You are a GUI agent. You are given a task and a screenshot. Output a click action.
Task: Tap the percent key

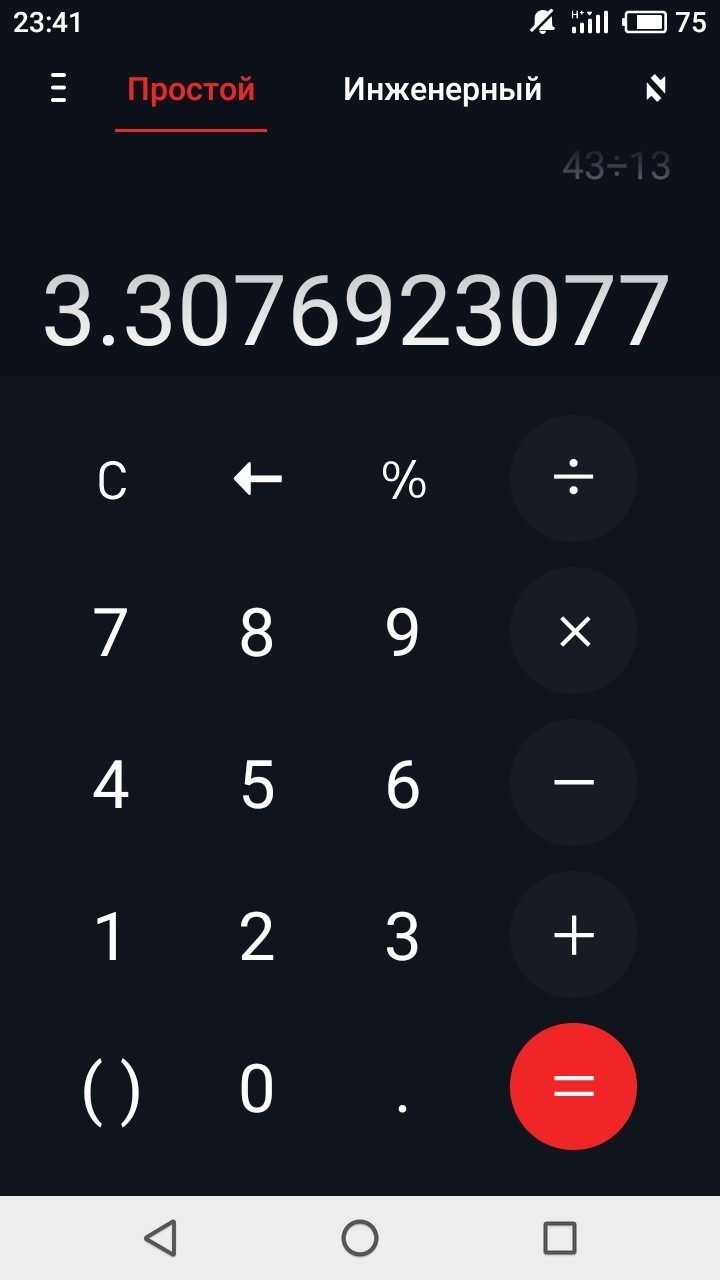point(403,480)
